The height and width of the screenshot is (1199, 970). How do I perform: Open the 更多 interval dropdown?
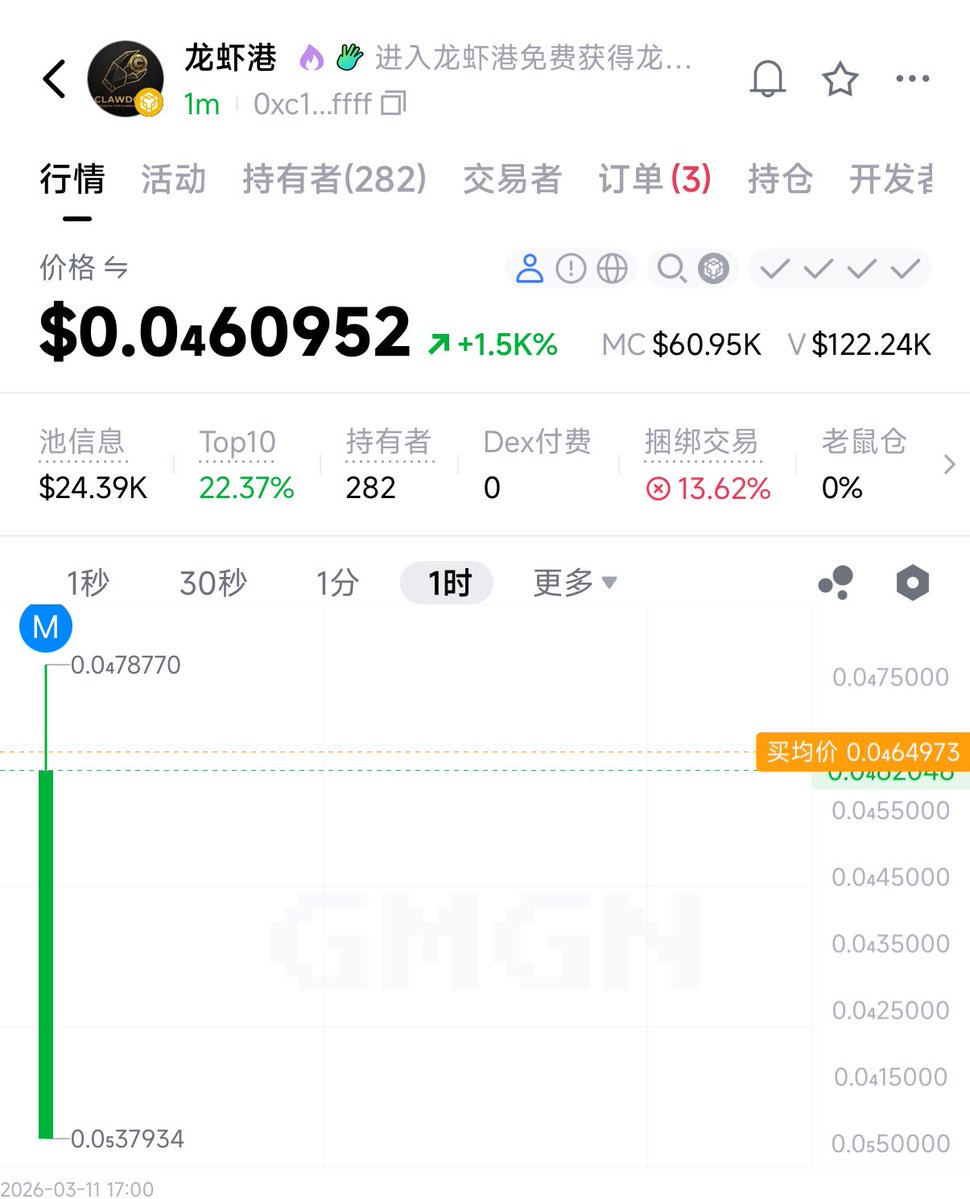pos(574,583)
